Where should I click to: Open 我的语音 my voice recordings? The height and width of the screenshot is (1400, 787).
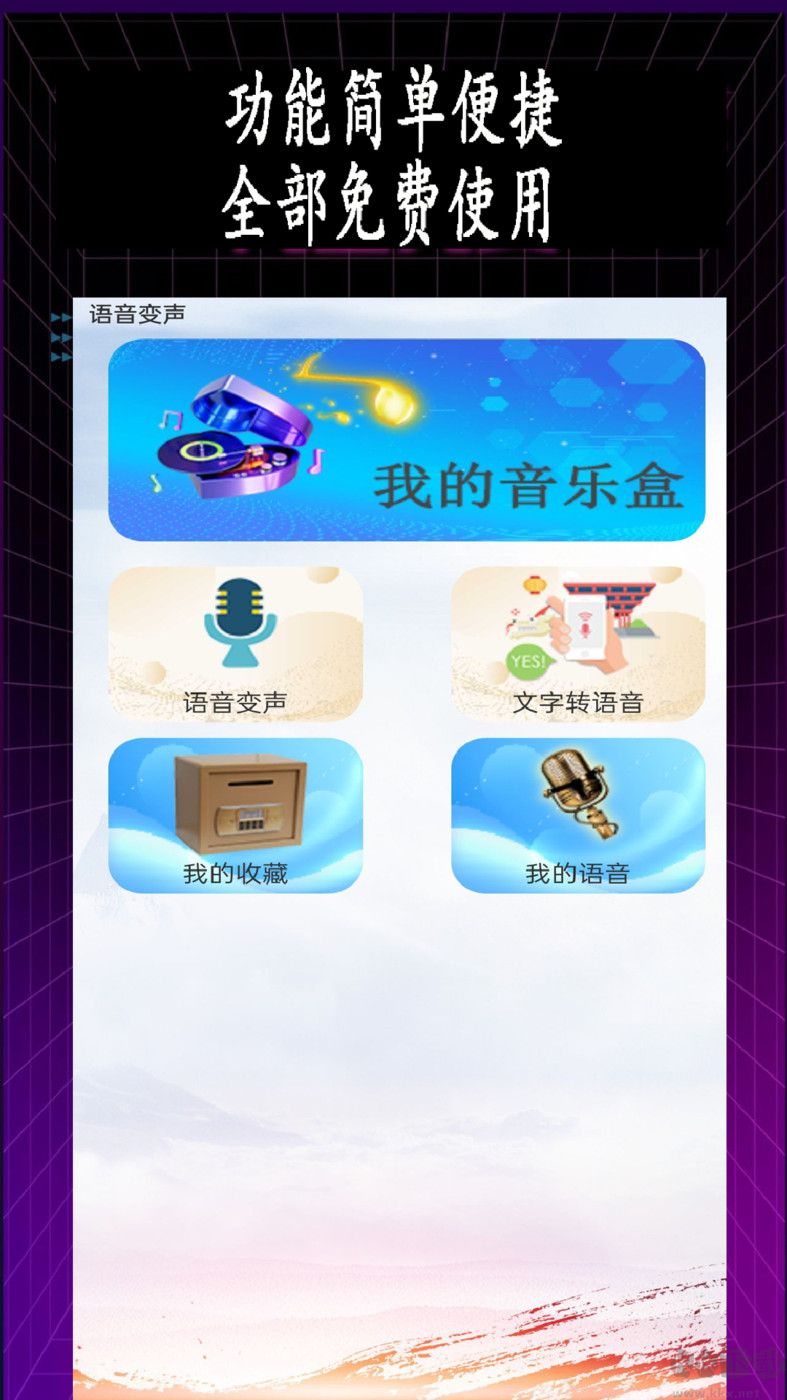[x=577, y=815]
